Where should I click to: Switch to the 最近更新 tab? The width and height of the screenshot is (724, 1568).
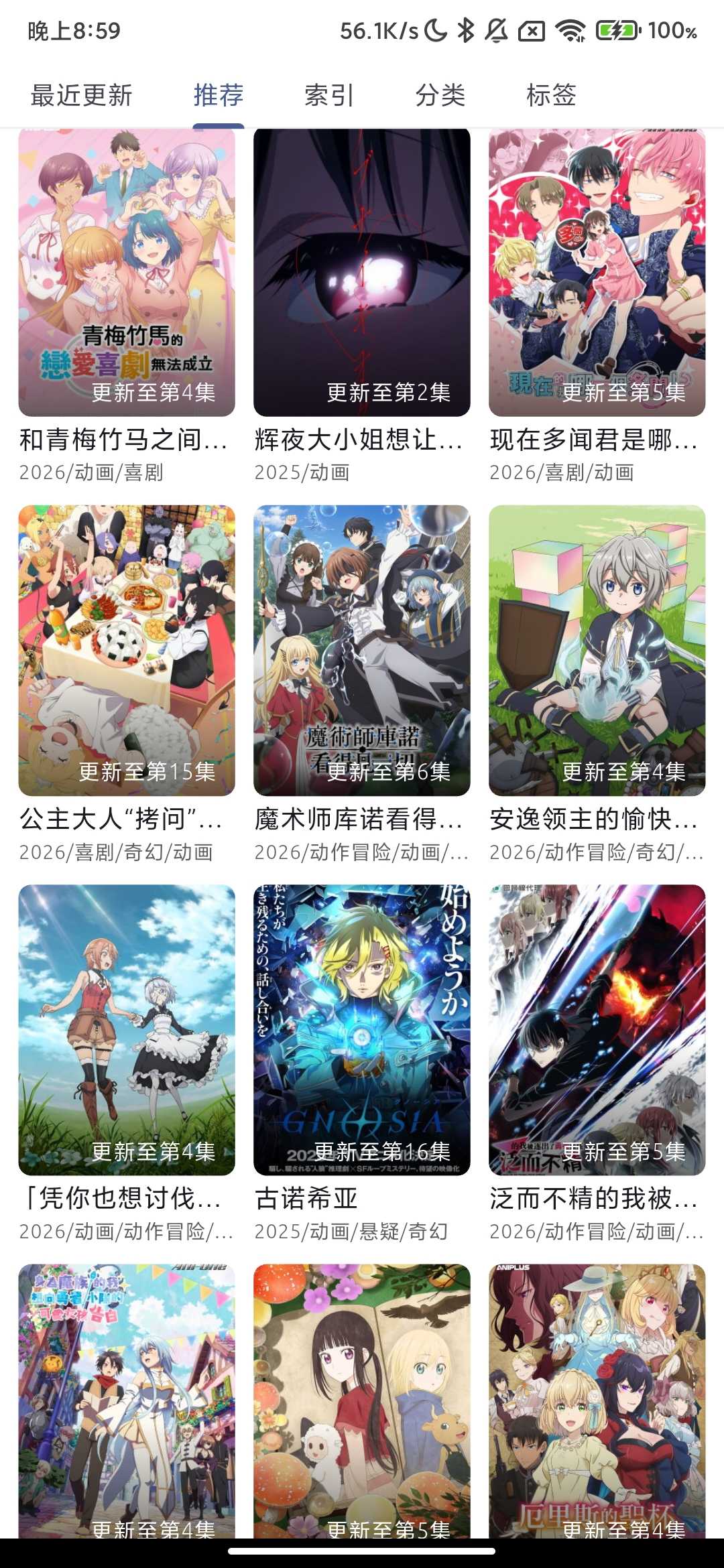[x=81, y=95]
